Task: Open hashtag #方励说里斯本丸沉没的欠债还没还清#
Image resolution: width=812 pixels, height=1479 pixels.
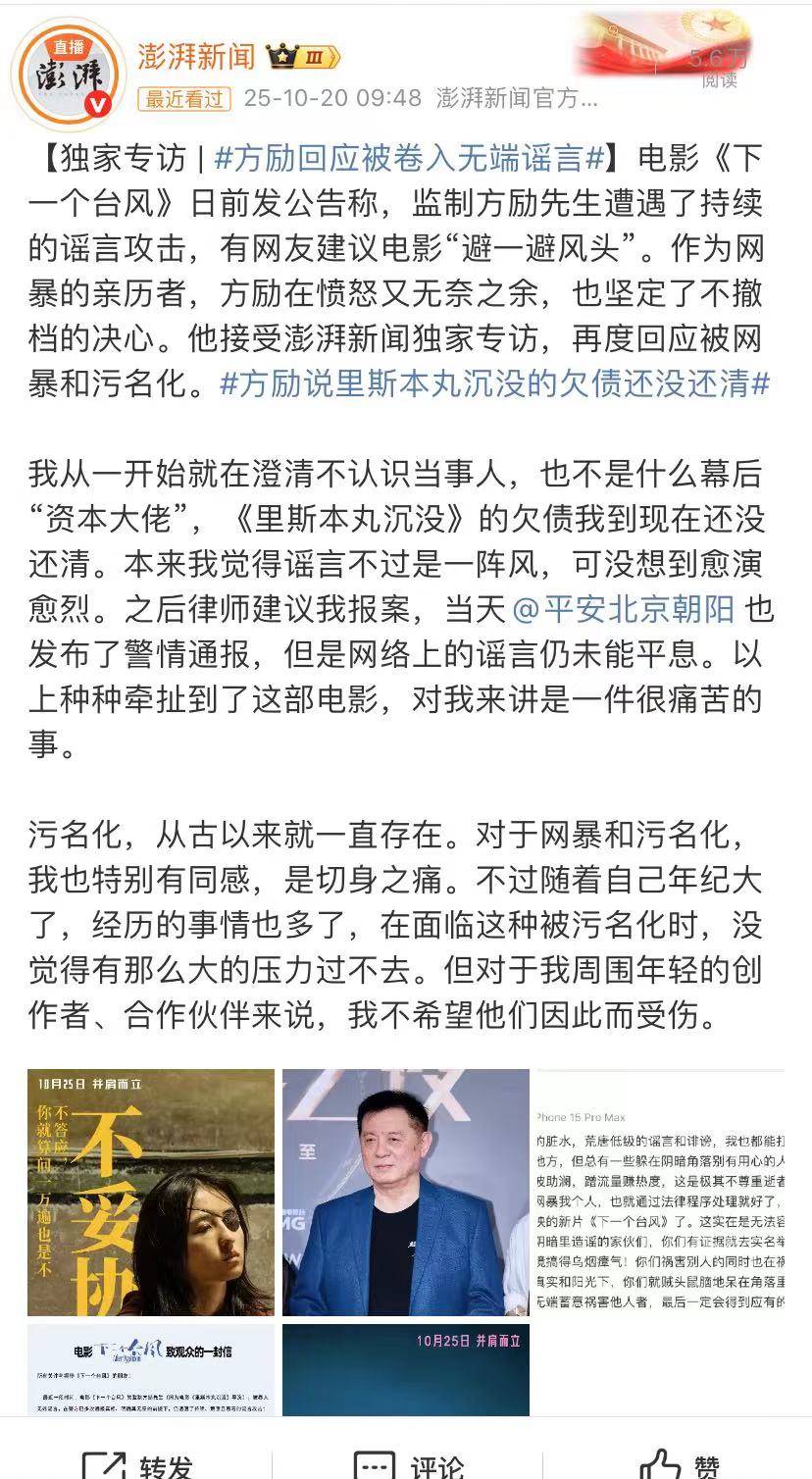Action: point(495,383)
